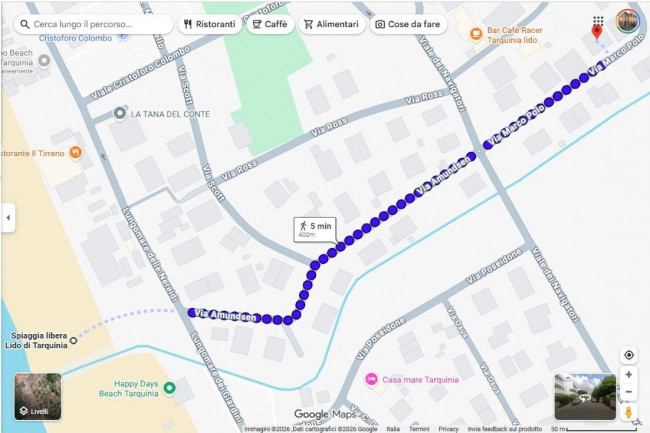This screenshot has width=650, height=433.
Task: Open the Privacy link
Action: pyautogui.click(x=449, y=428)
